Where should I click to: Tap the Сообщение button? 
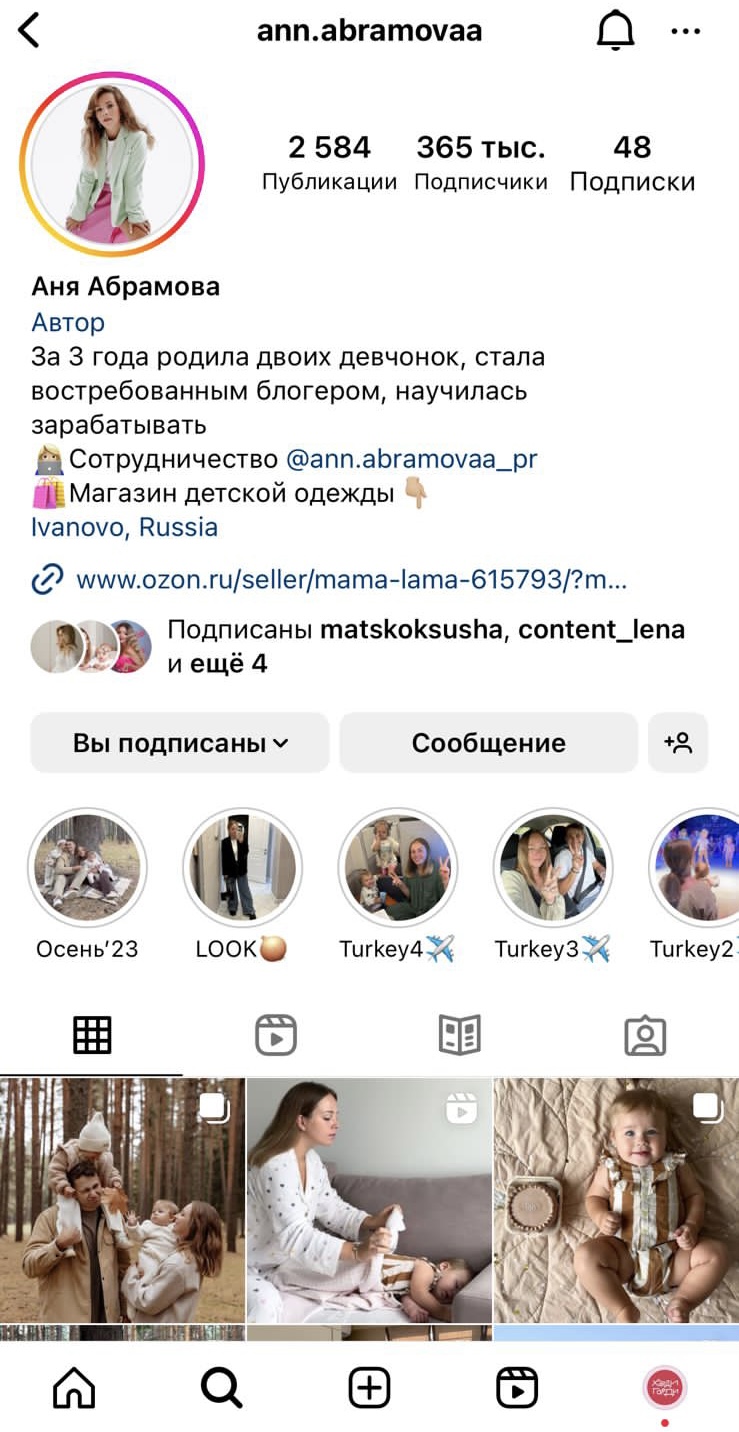tap(489, 743)
